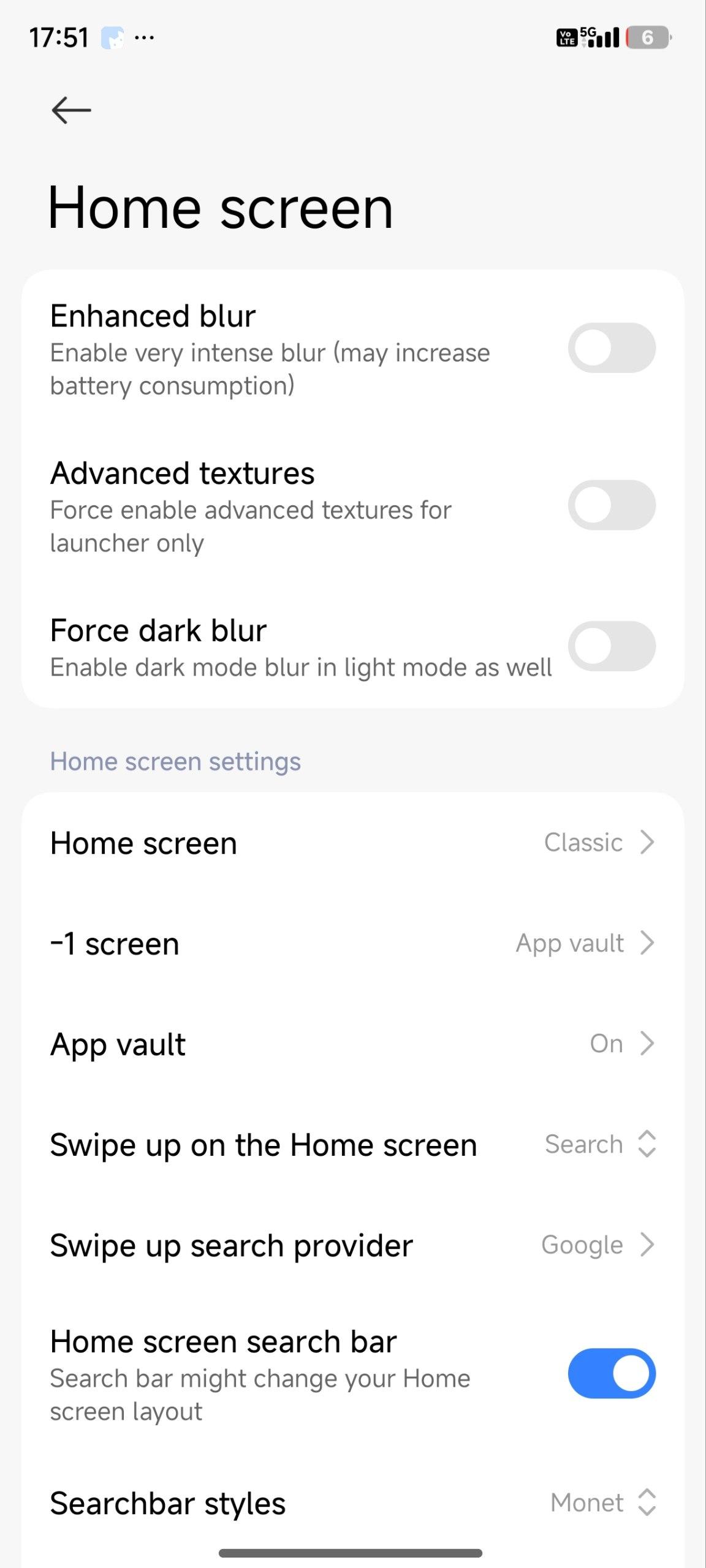Disable the Home screen search bar

(611, 1373)
